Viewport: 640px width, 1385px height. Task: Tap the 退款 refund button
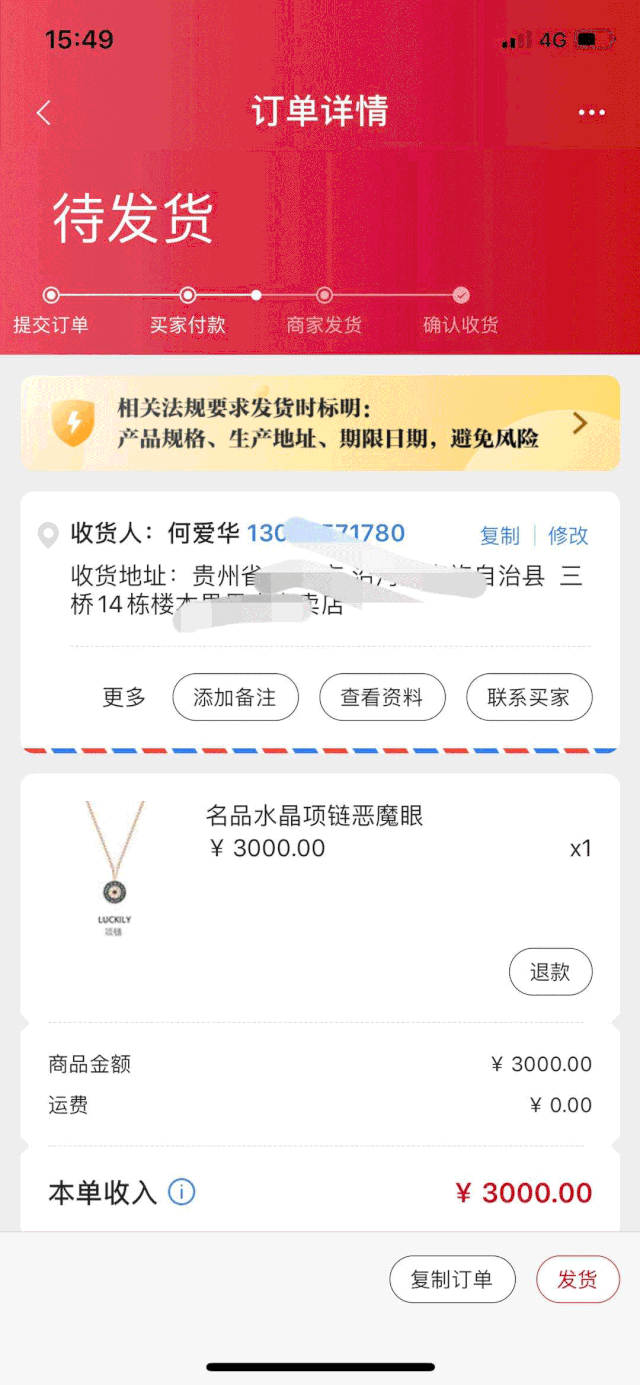click(x=550, y=972)
